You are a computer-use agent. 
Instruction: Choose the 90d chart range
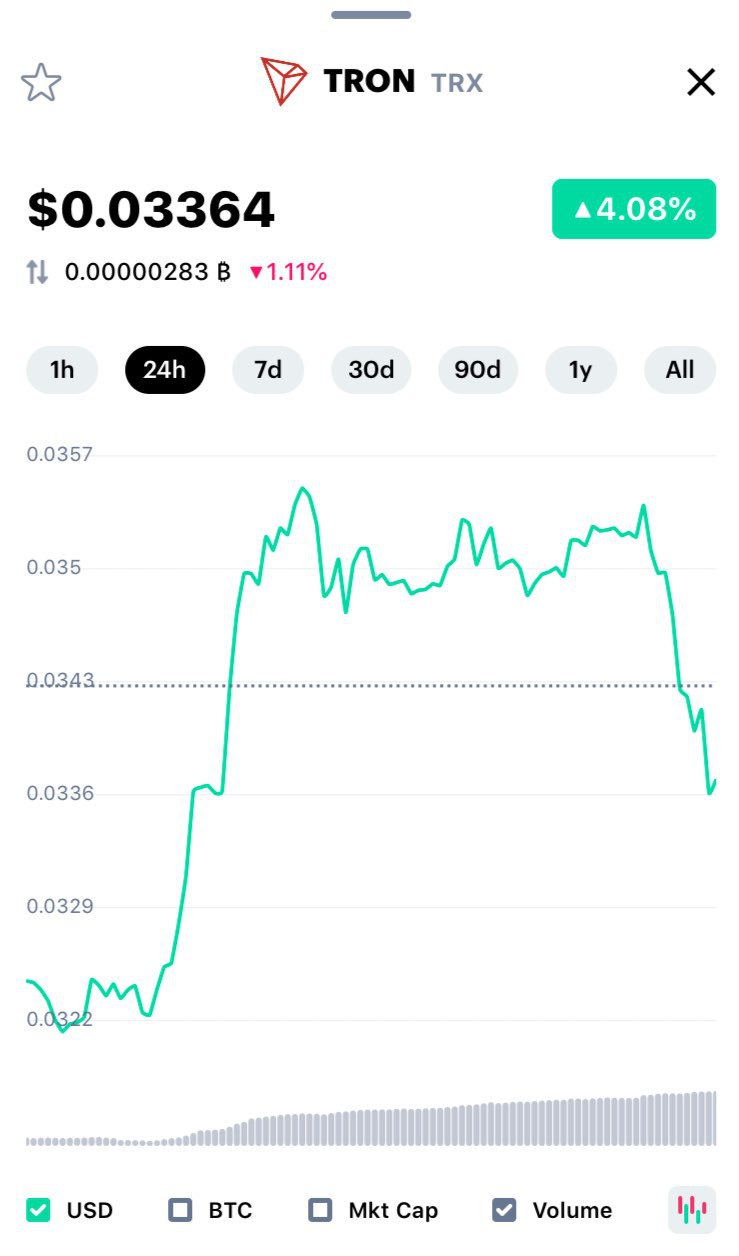[x=477, y=370]
